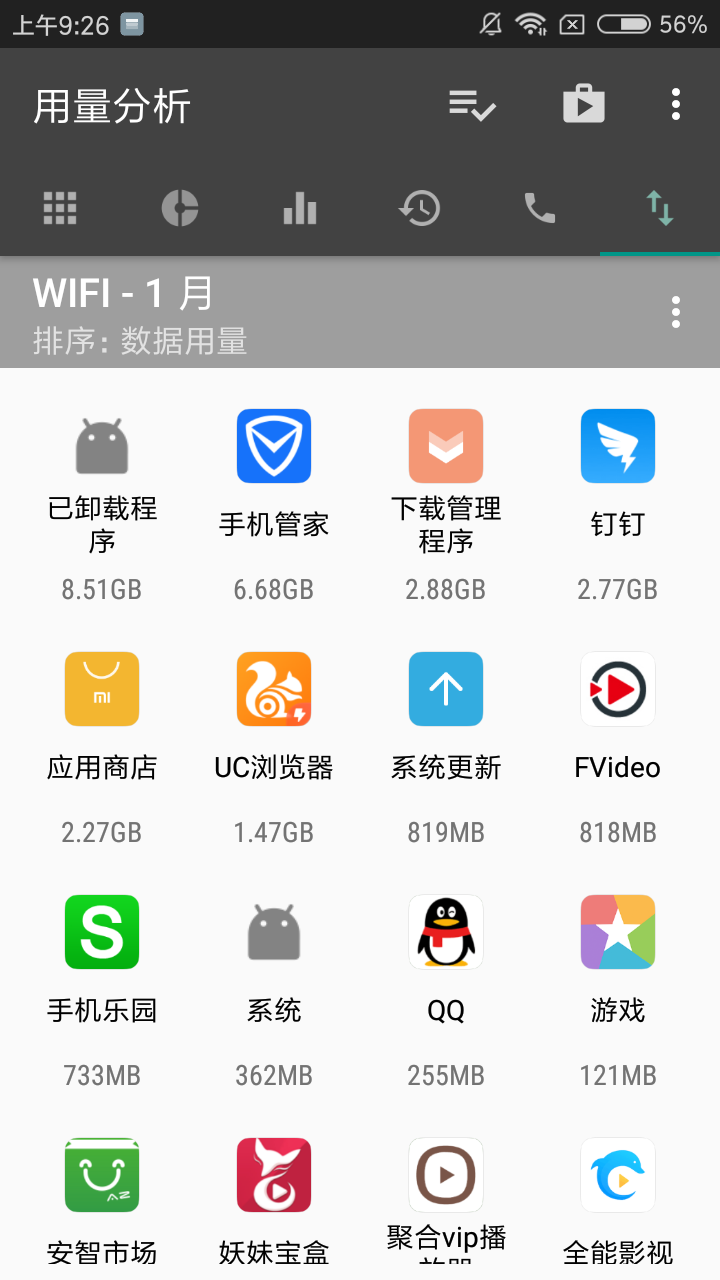Switch to the bar chart tab
The width and height of the screenshot is (720, 1280).
pos(300,208)
